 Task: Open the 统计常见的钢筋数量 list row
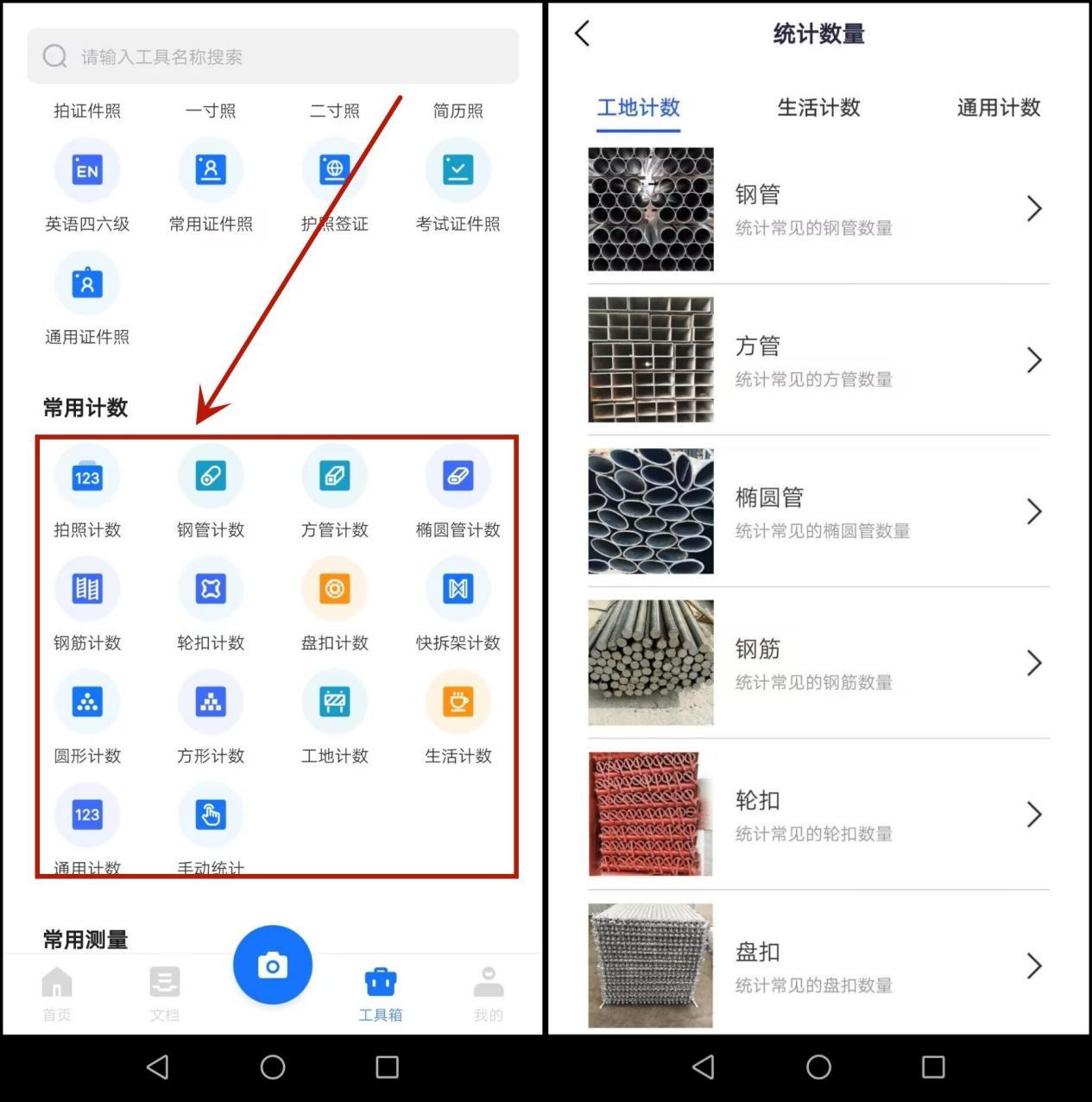(x=817, y=663)
